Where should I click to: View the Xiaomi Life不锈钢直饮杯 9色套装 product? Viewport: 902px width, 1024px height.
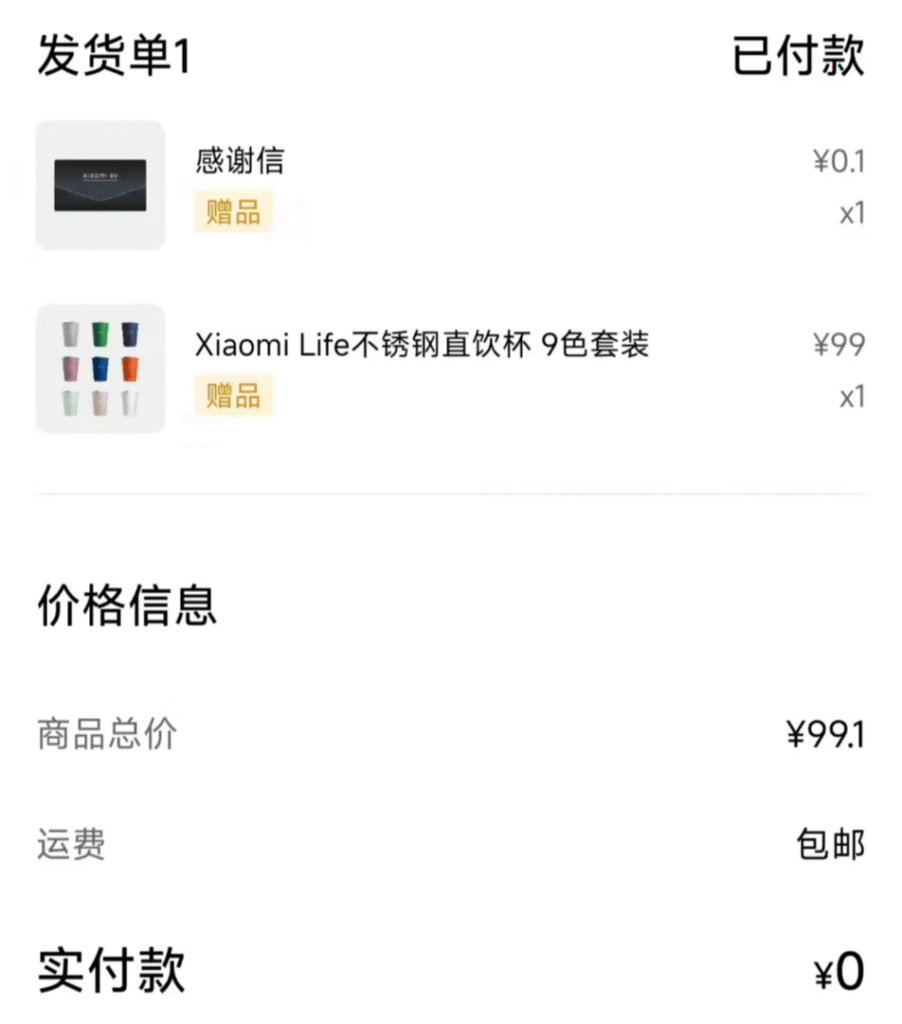[x=422, y=345]
